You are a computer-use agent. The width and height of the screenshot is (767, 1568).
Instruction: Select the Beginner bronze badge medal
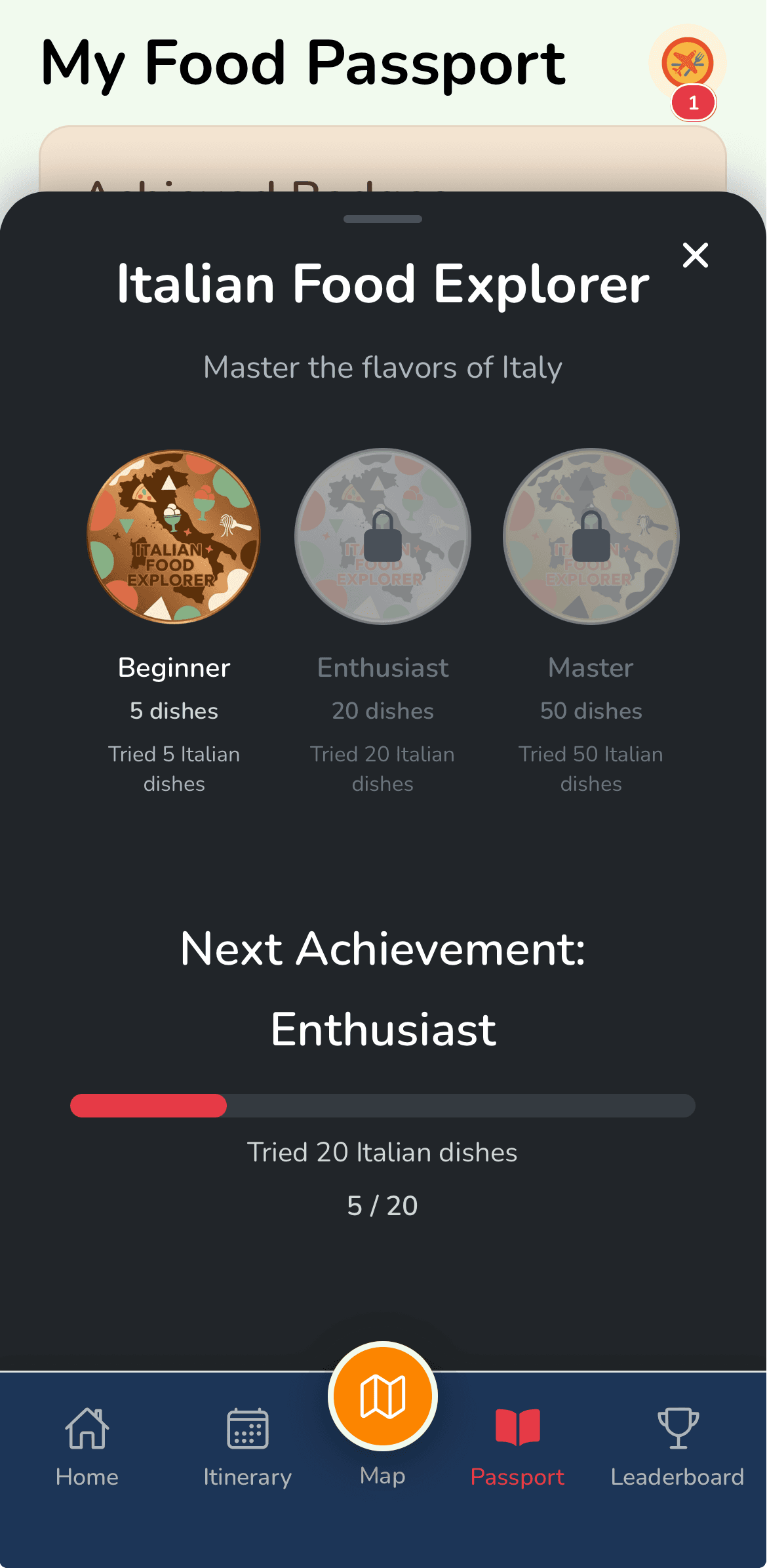point(174,536)
